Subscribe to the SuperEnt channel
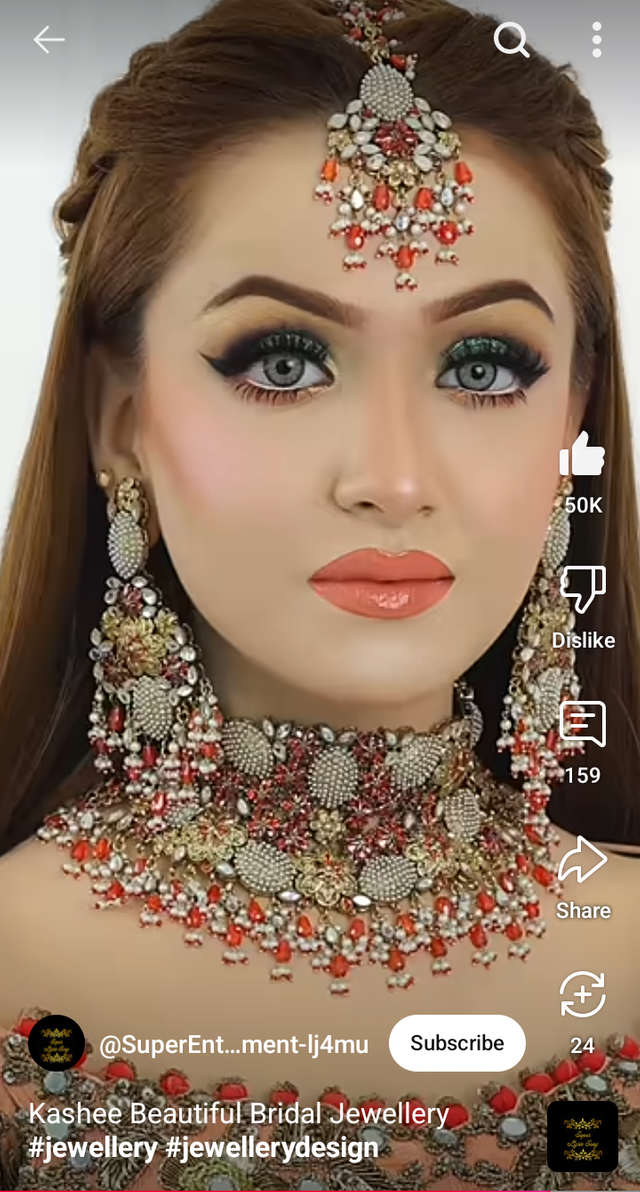This screenshot has height=1192, width=640. click(x=457, y=1043)
